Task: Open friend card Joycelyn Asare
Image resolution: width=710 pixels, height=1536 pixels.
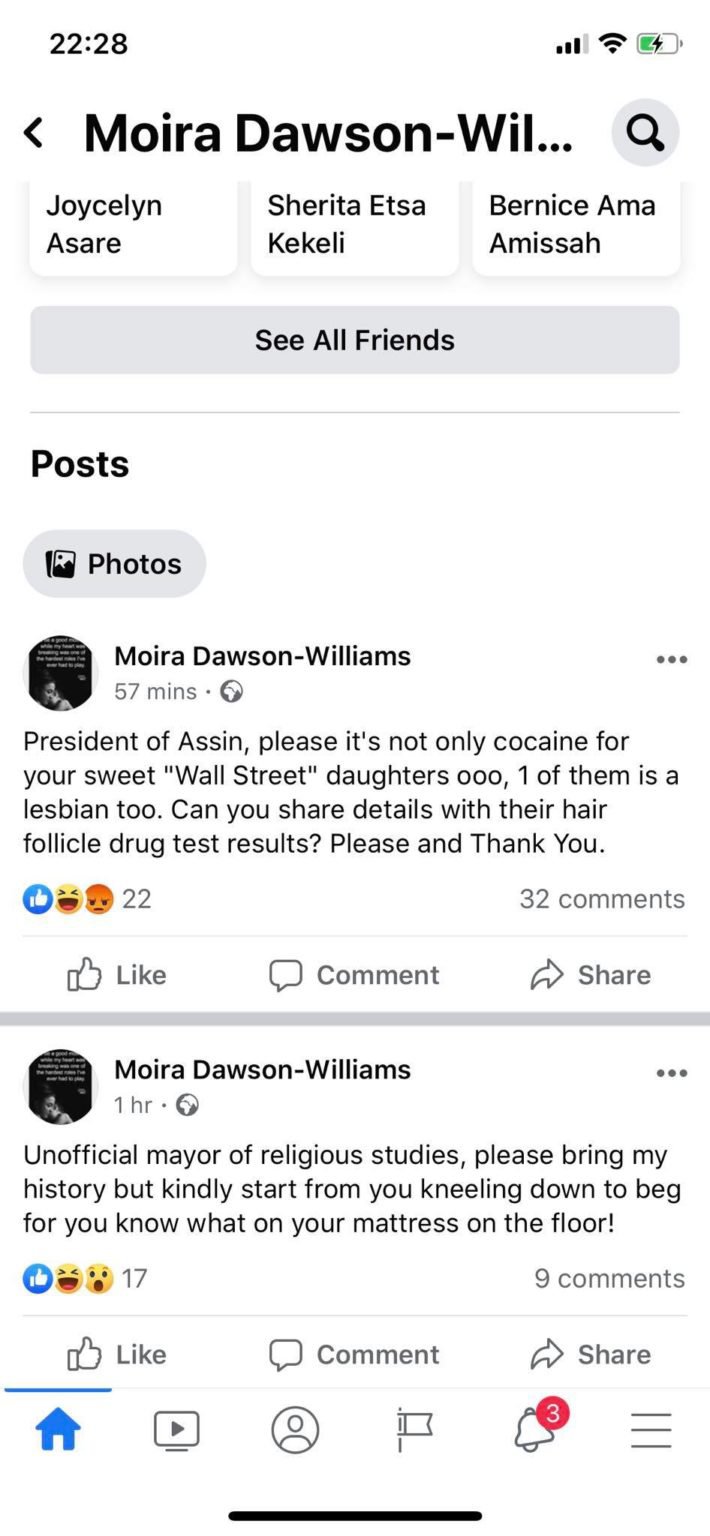Action: click(x=133, y=228)
